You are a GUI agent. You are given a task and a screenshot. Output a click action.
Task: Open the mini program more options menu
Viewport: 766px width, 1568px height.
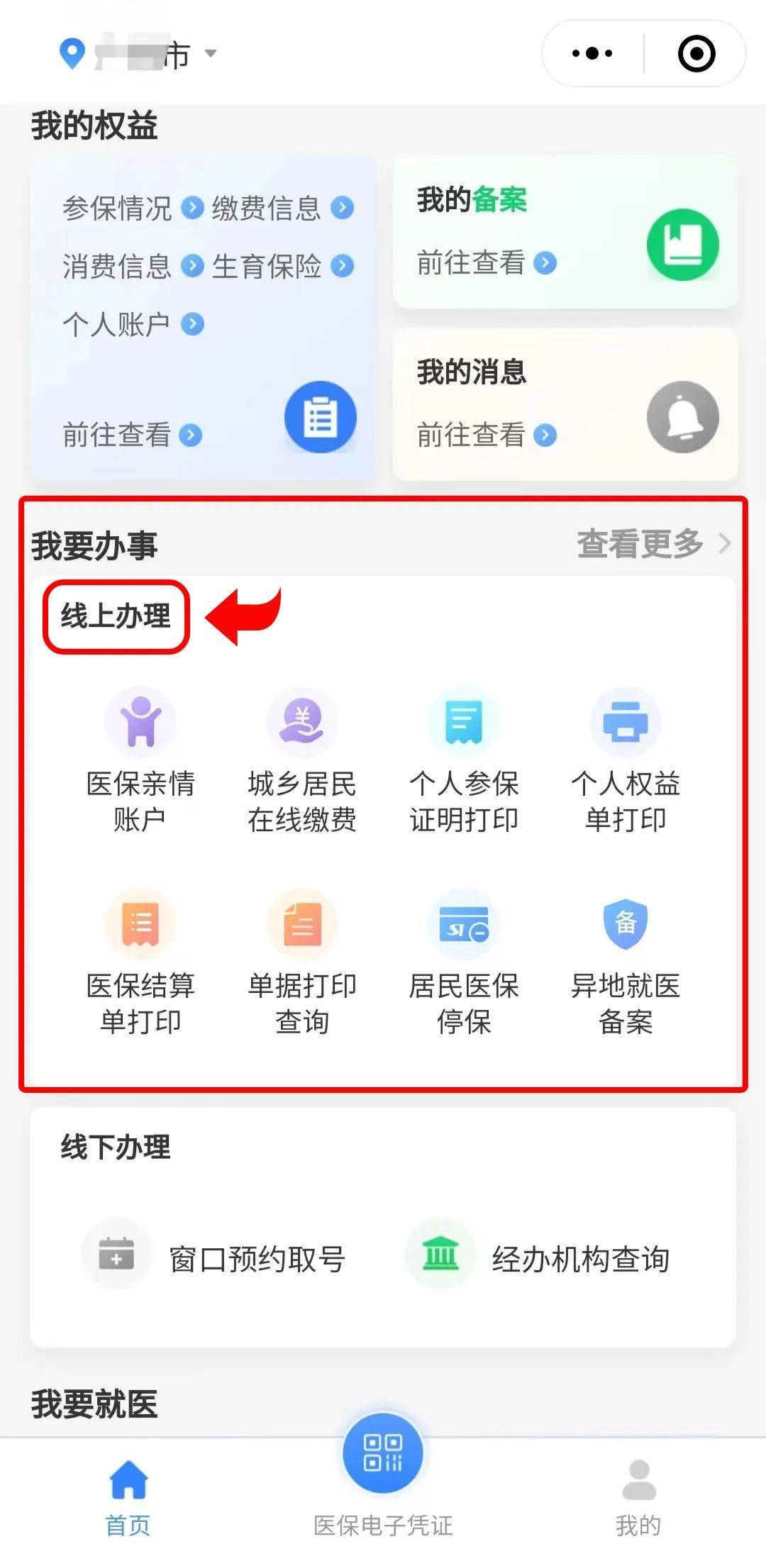pos(592,54)
